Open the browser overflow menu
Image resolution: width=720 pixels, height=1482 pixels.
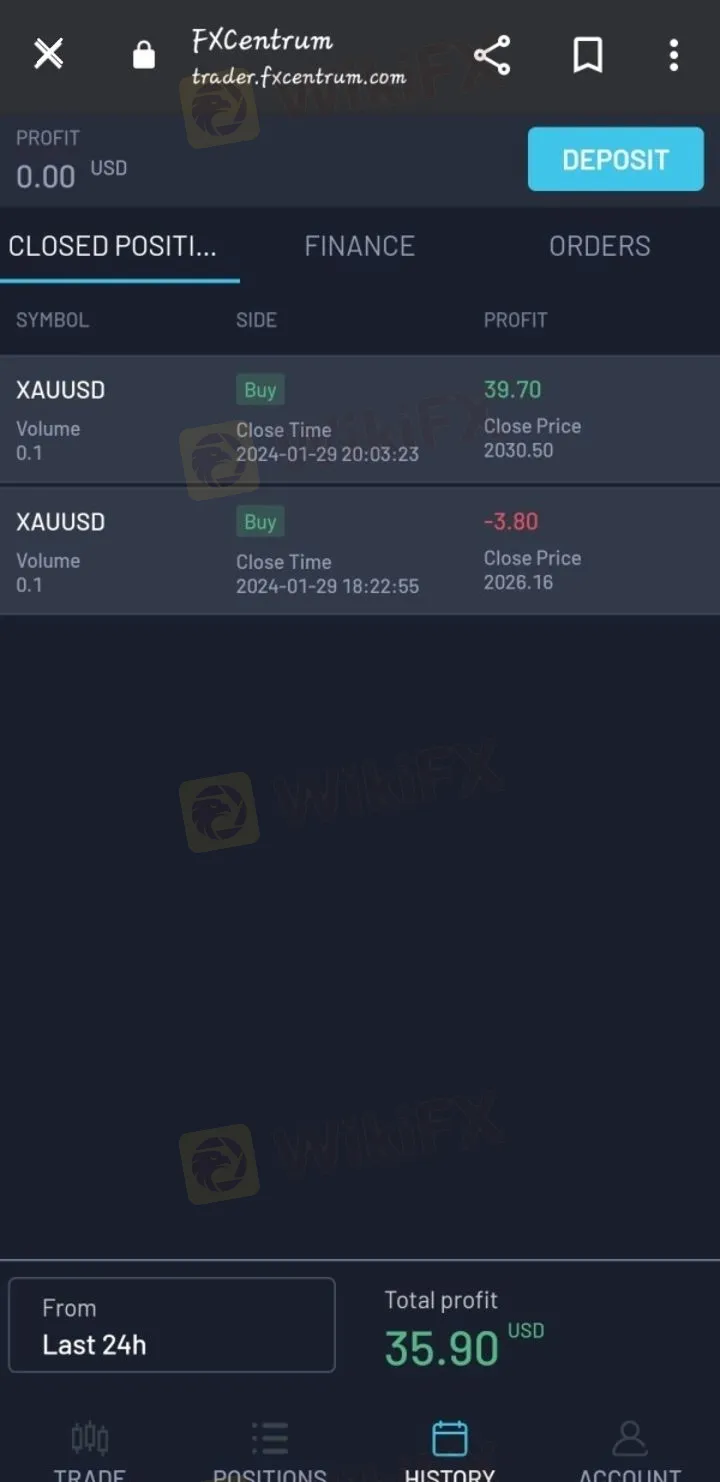tap(674, 55)
